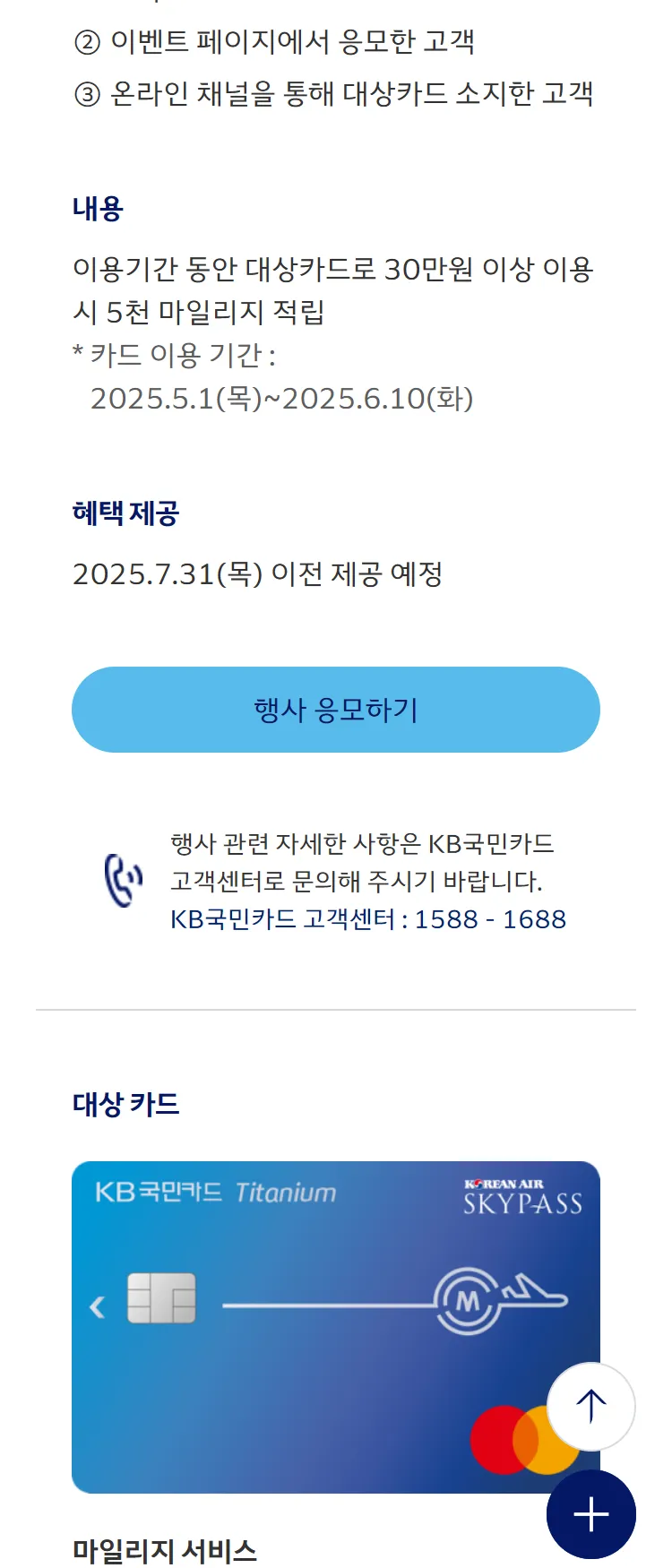Screen dimensions: 672x1568
Task: Show the previous card with left chevron
Action: [97, 1307]
